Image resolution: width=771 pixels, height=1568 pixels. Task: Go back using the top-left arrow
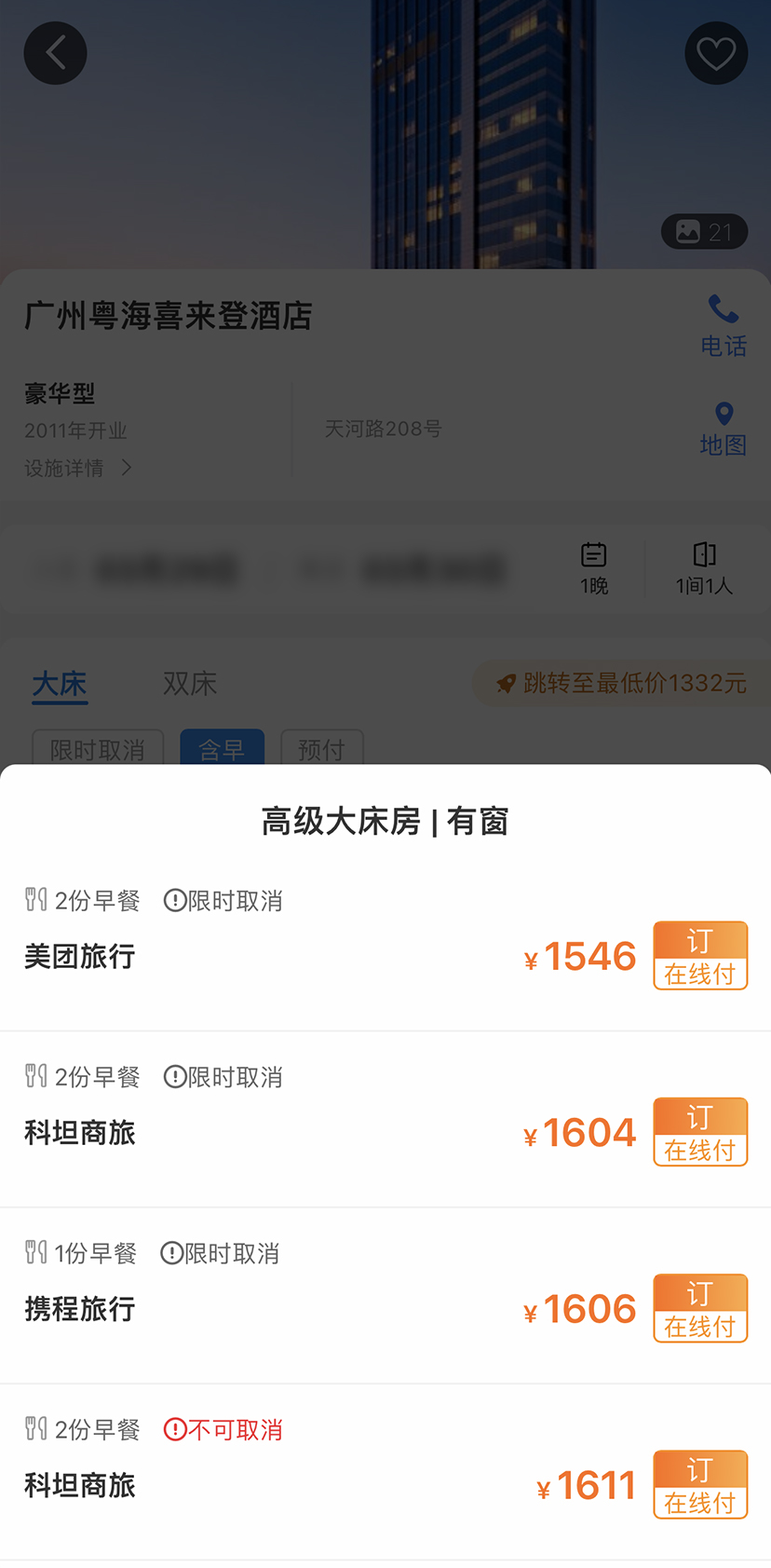click(x=55, y=53)
